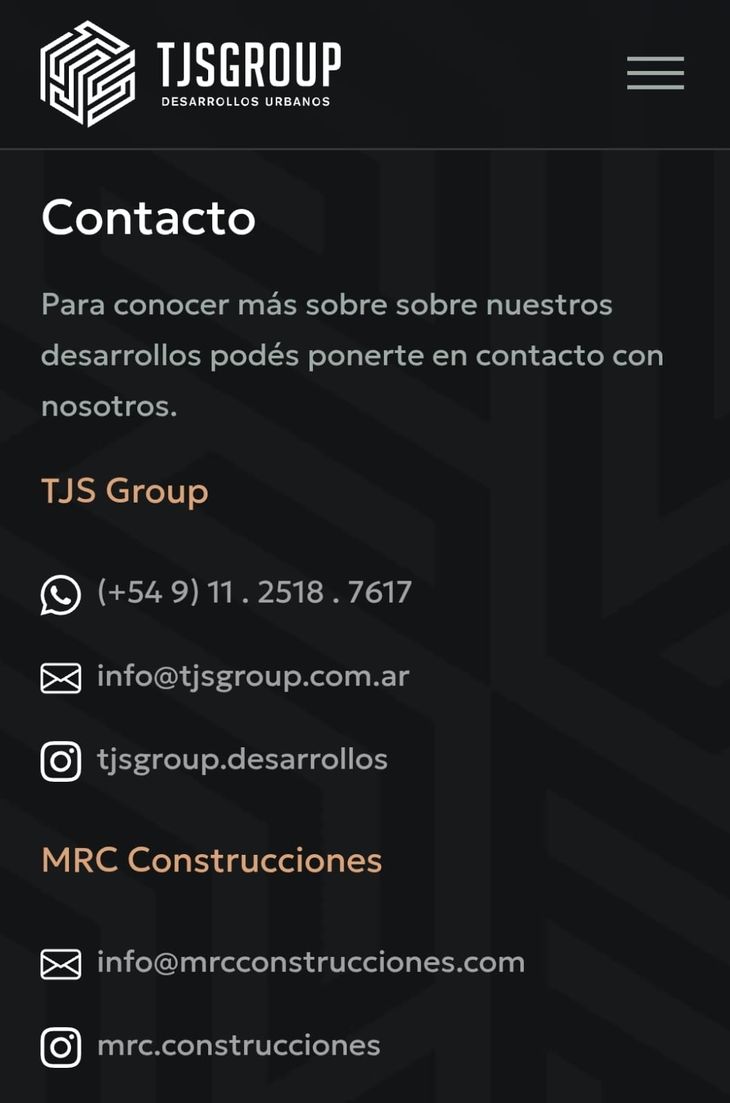Email info@tjsgroup.com.ar
The height and width of the screenshot is (1103, 730).
[x=253, y=677]
